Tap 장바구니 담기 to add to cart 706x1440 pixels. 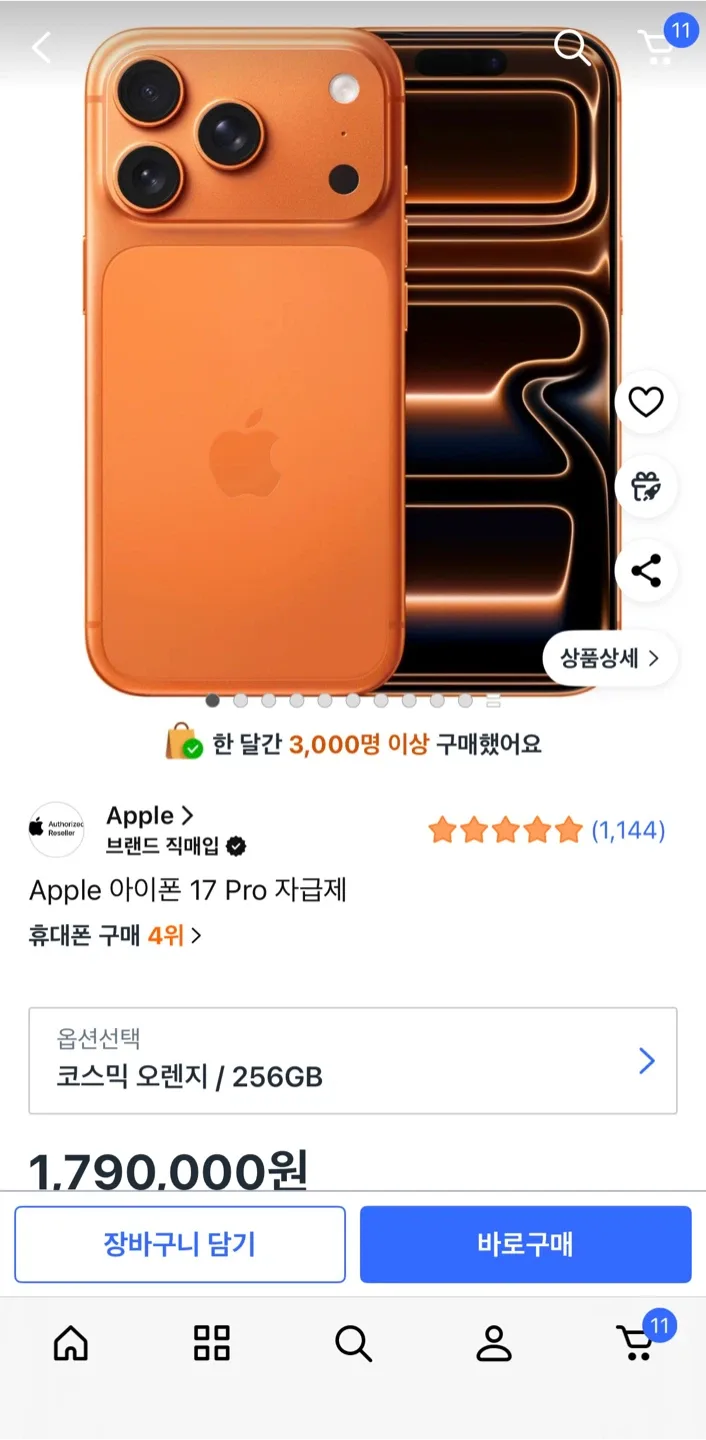point(180,1244)
